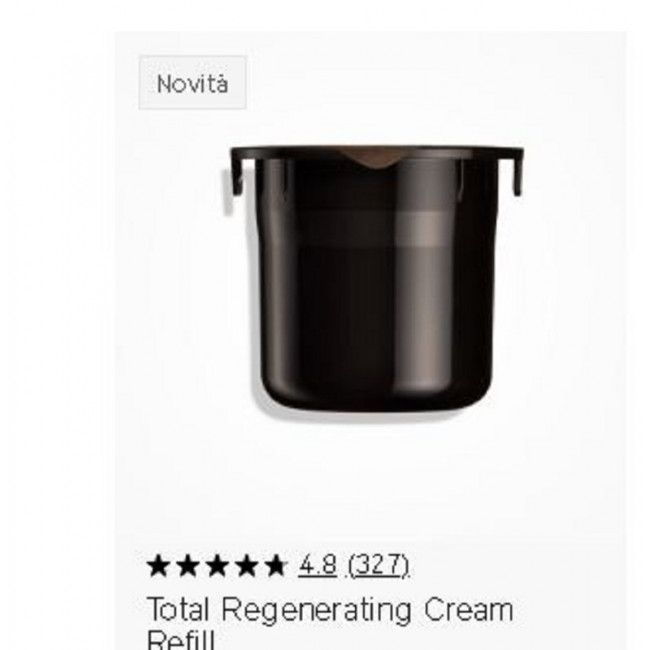Open the Total Regenerating Cream Refill title
Screen dimensions: 650x650
point(330,612)
